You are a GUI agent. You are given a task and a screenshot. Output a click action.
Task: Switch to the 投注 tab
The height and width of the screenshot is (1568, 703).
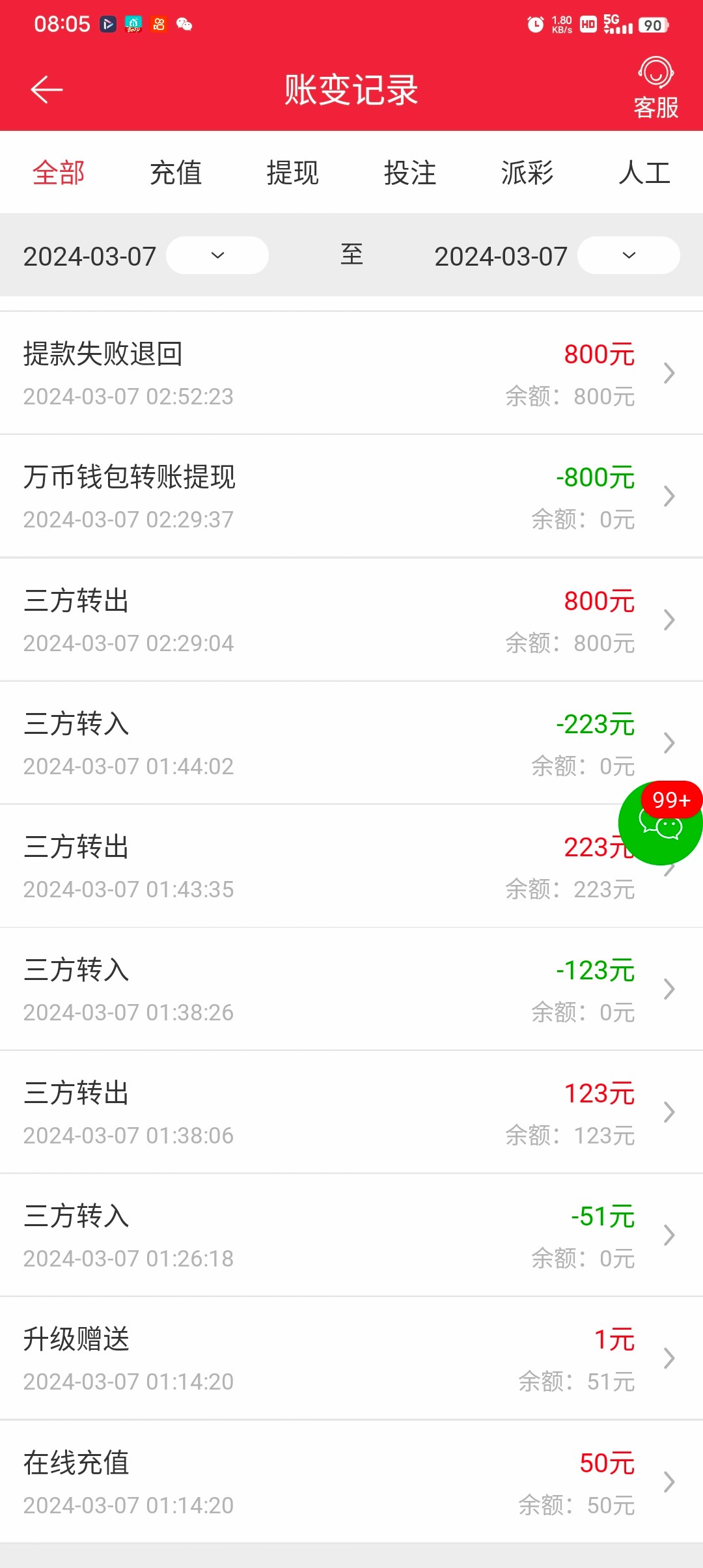click(x=410, y=173)
